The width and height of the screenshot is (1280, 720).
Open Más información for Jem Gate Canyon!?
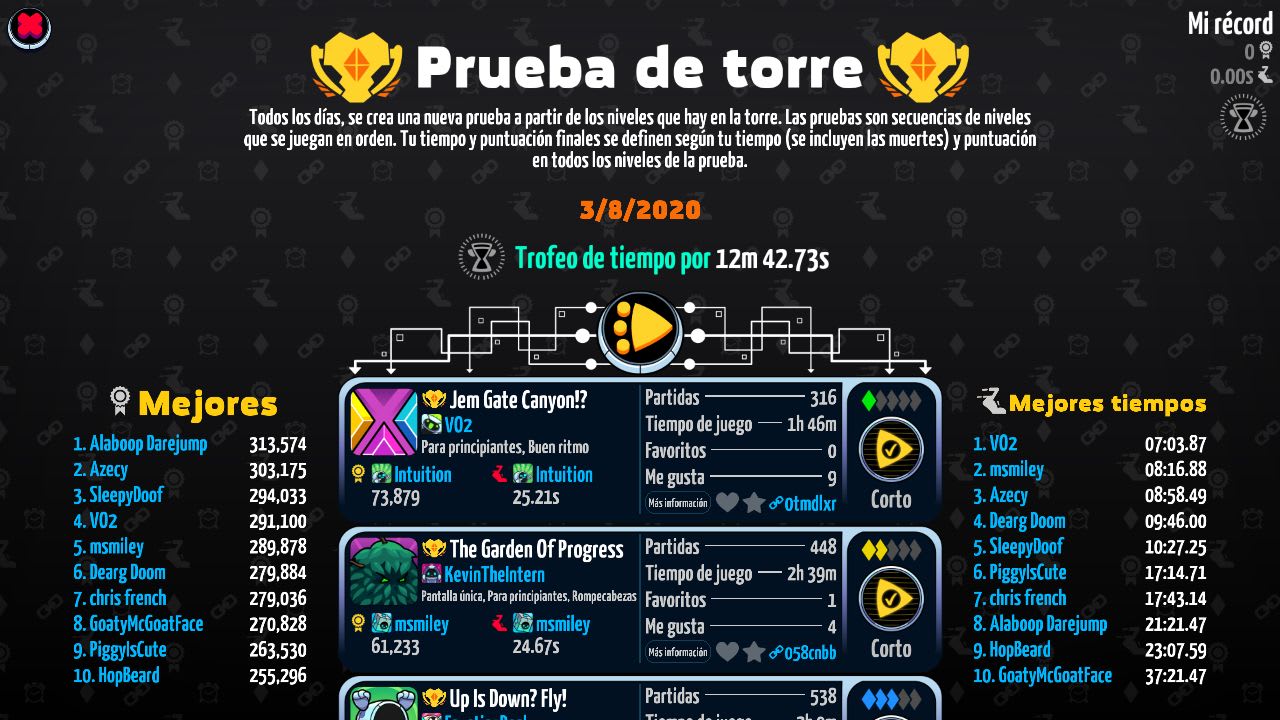click(x=677, y=503)
